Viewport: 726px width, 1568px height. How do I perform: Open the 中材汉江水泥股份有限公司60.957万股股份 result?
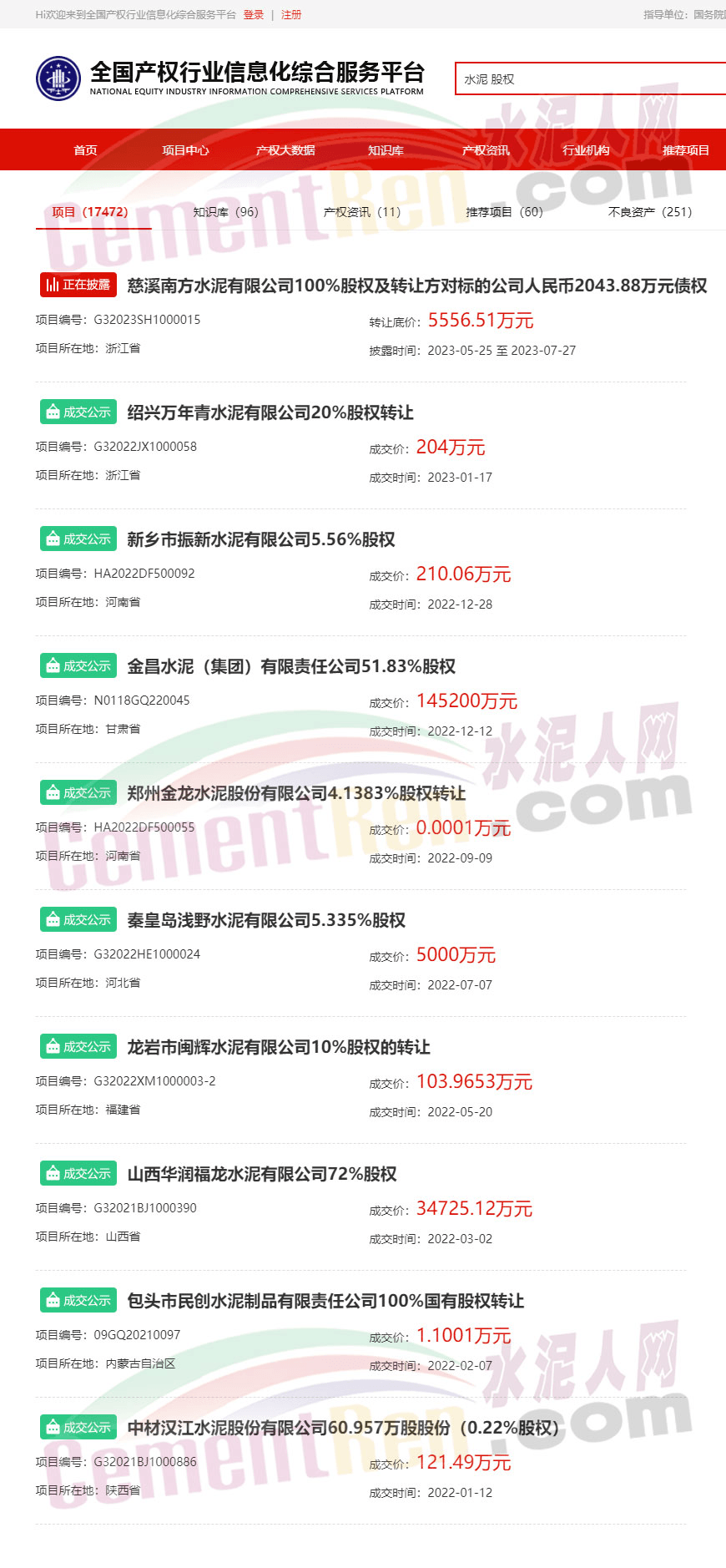coord(342,1428)
